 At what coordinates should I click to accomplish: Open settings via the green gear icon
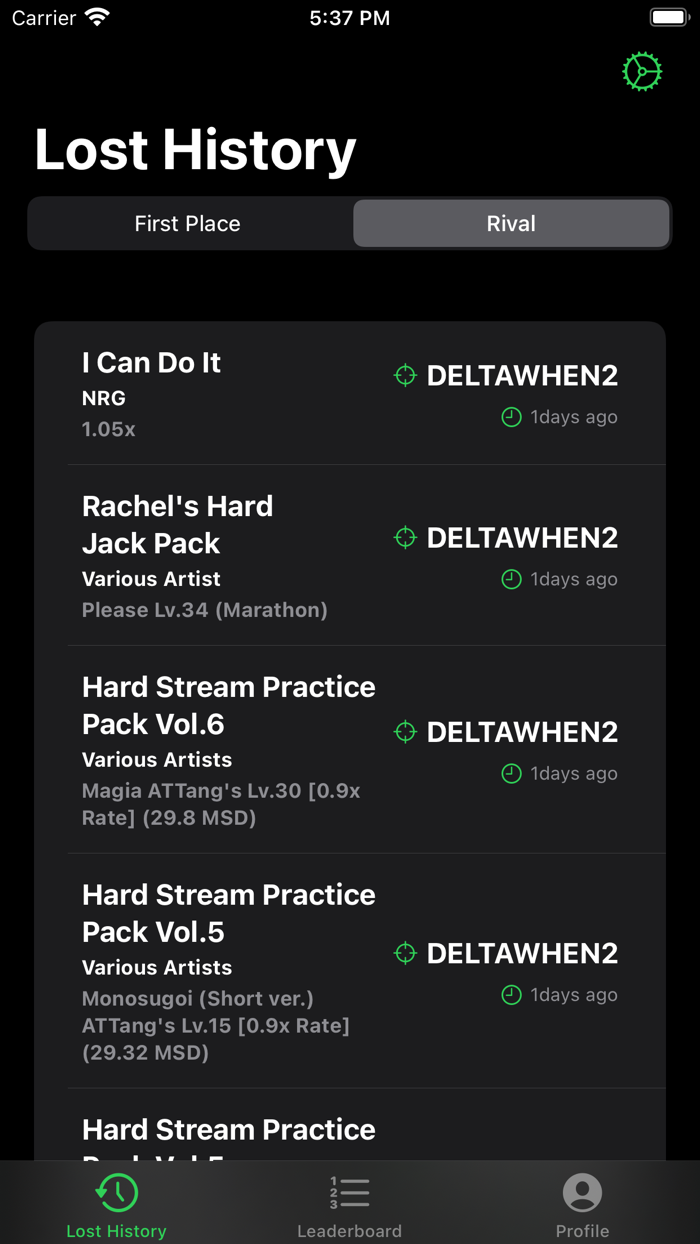click(642, 72)
